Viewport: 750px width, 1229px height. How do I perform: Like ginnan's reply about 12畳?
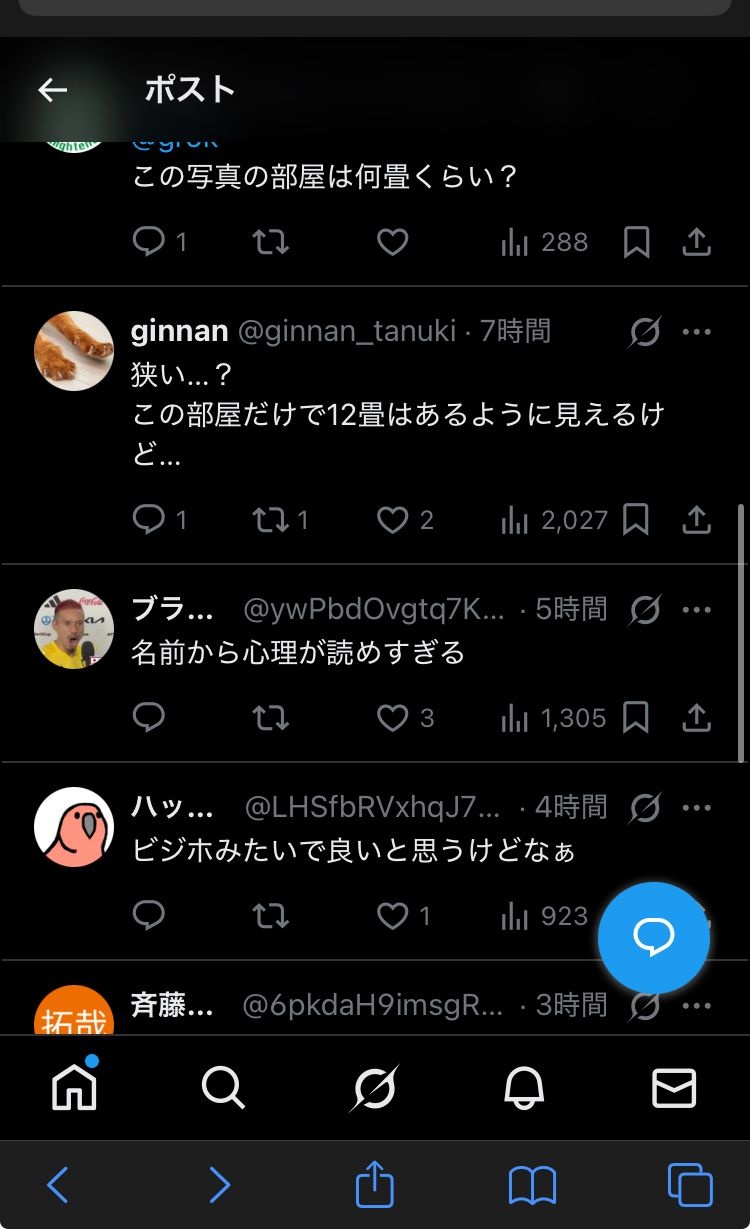tap(392, 519)
